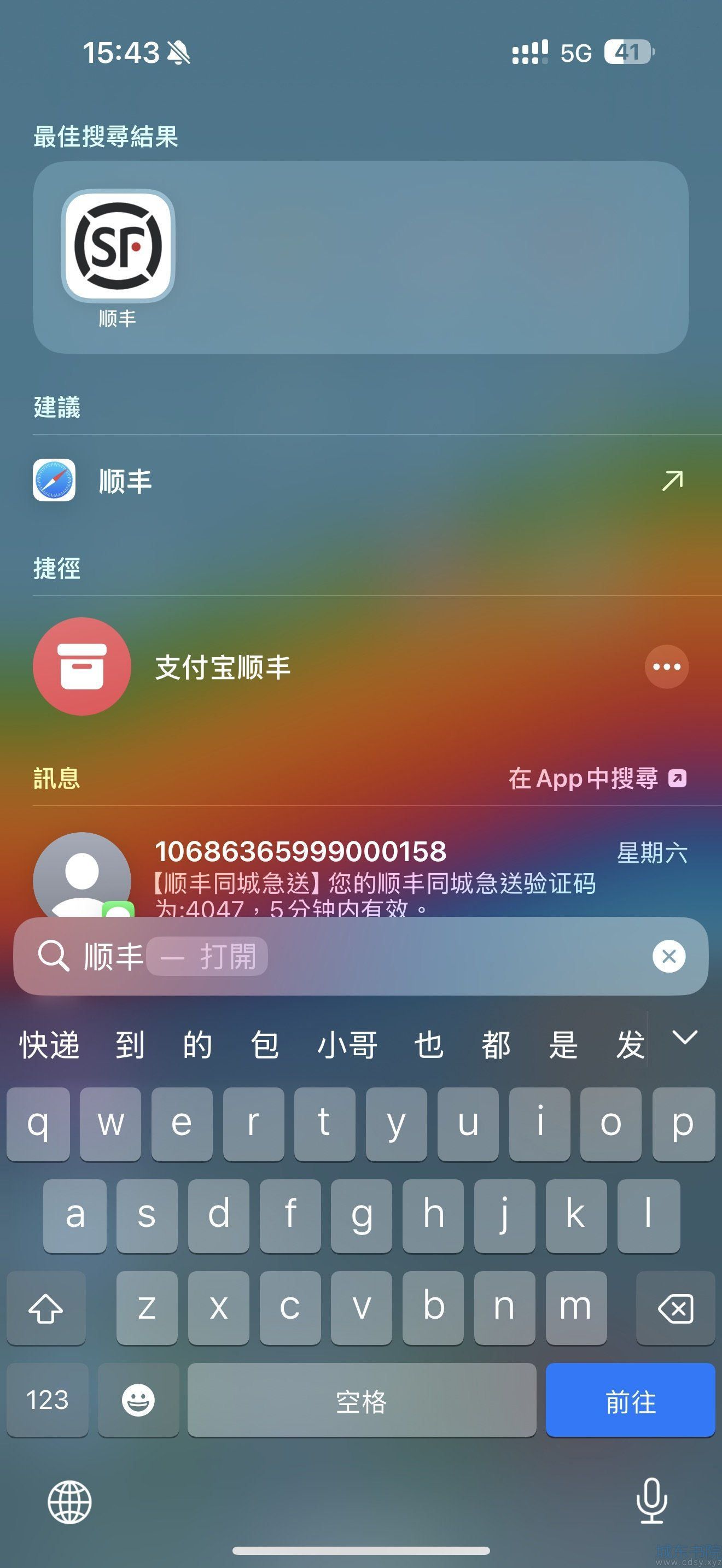Clear the search field text

(x=668, y=956)
